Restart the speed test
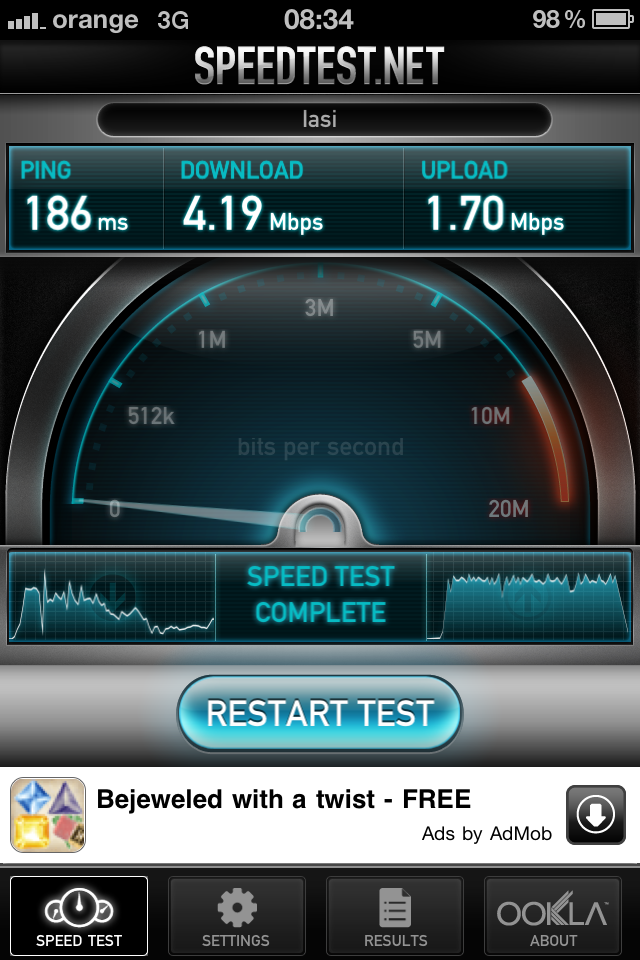Screen dimensions: 640x960 pyautogui.click(x=320, y=713)
